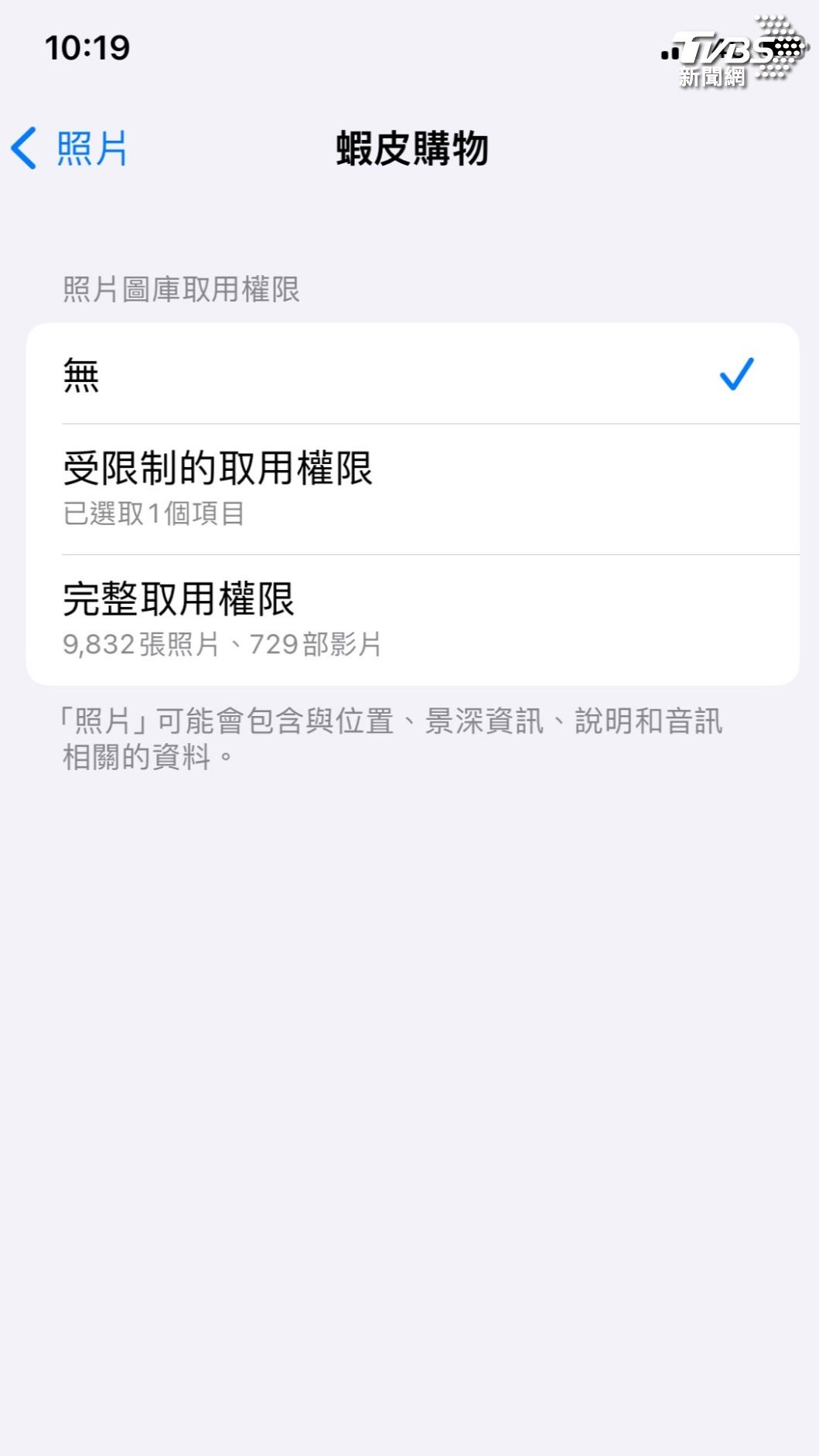This screenshot has width=819, height=1456.
Task: Tap the 照片 back label text
Action: pos(90,147)
